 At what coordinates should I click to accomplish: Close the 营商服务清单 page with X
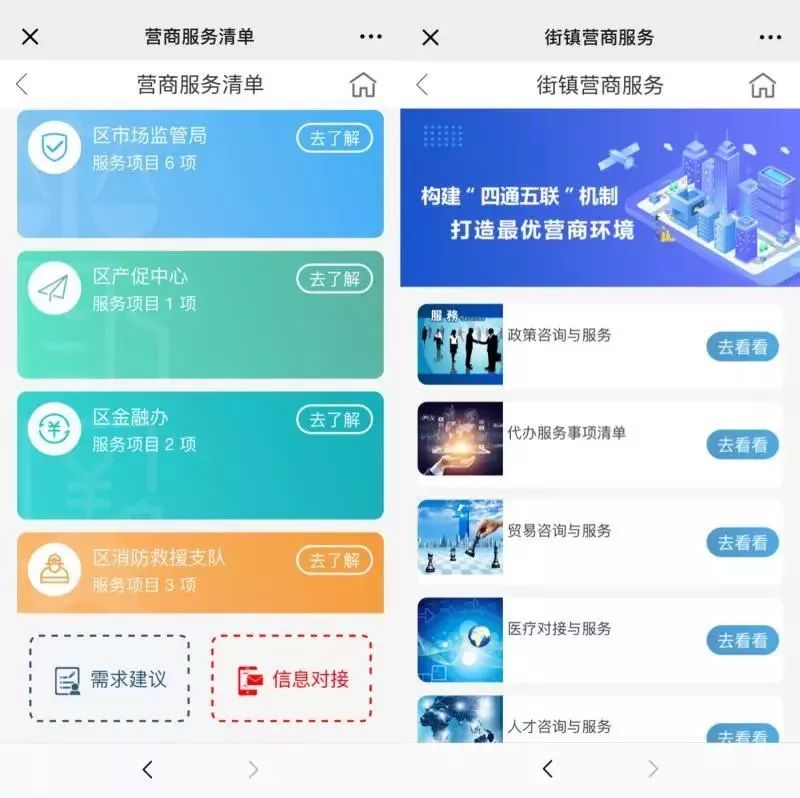point(30,37)
